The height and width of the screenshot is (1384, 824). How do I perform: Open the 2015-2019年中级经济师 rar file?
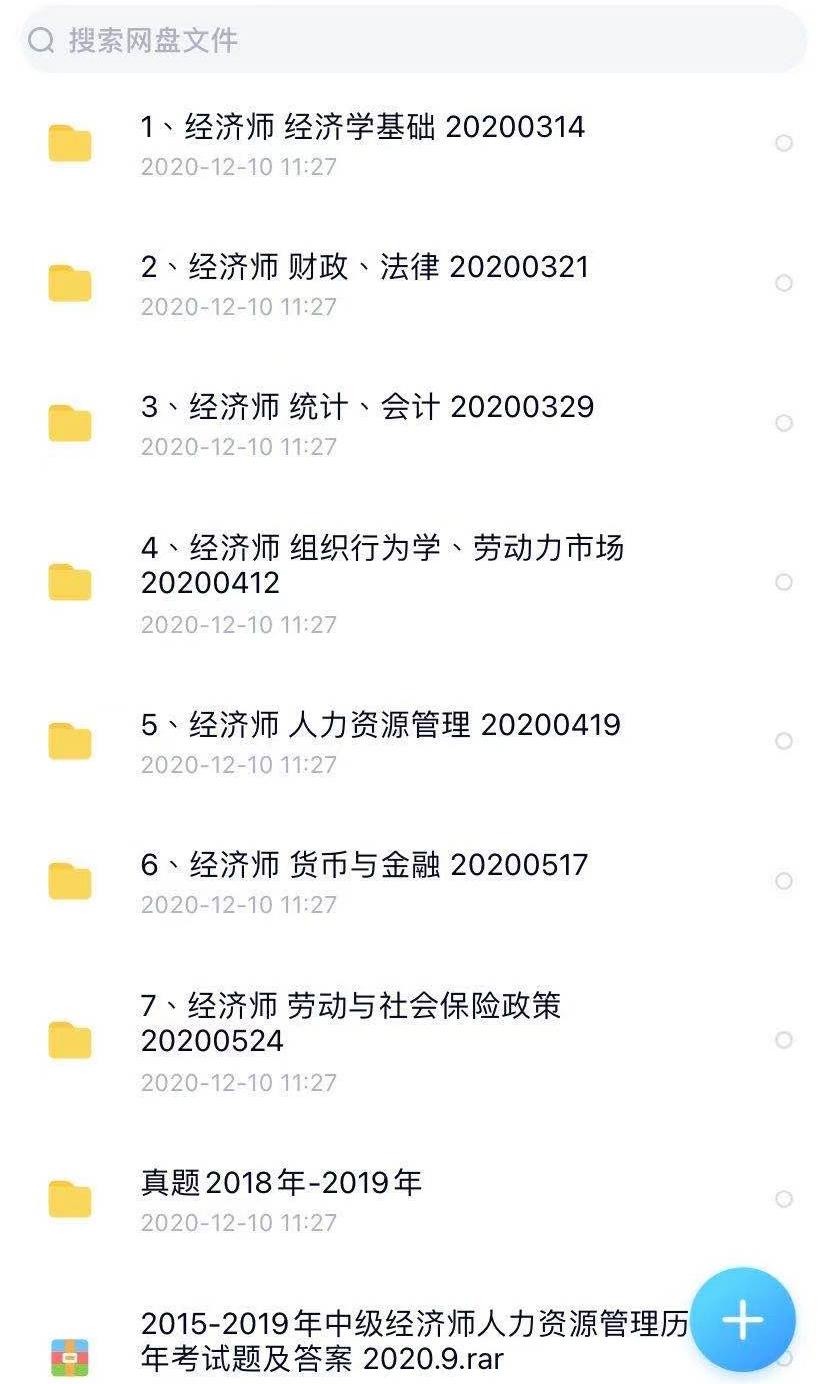(414, 1342)
